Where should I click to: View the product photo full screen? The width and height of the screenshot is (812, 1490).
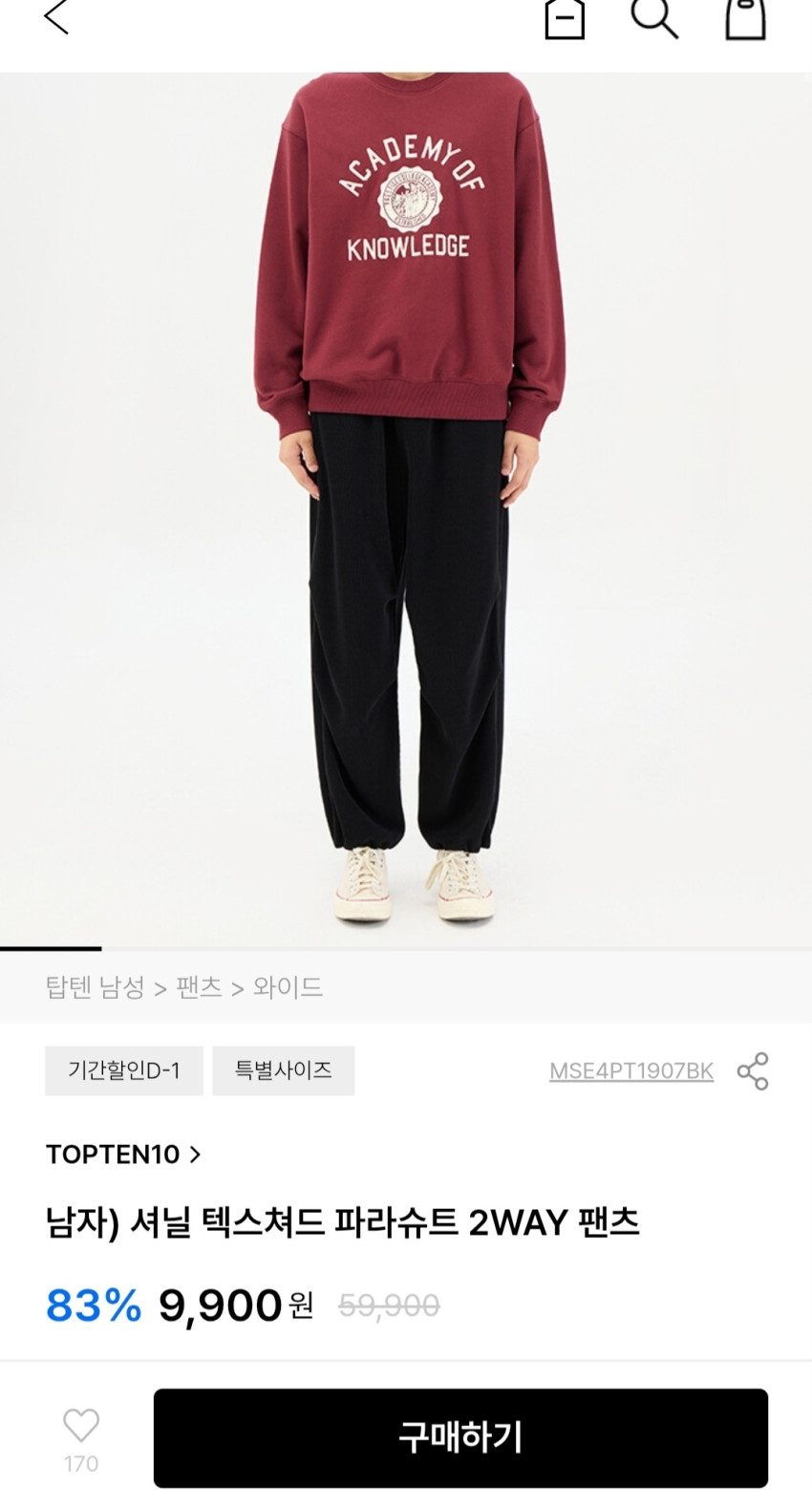click(406, 507)
